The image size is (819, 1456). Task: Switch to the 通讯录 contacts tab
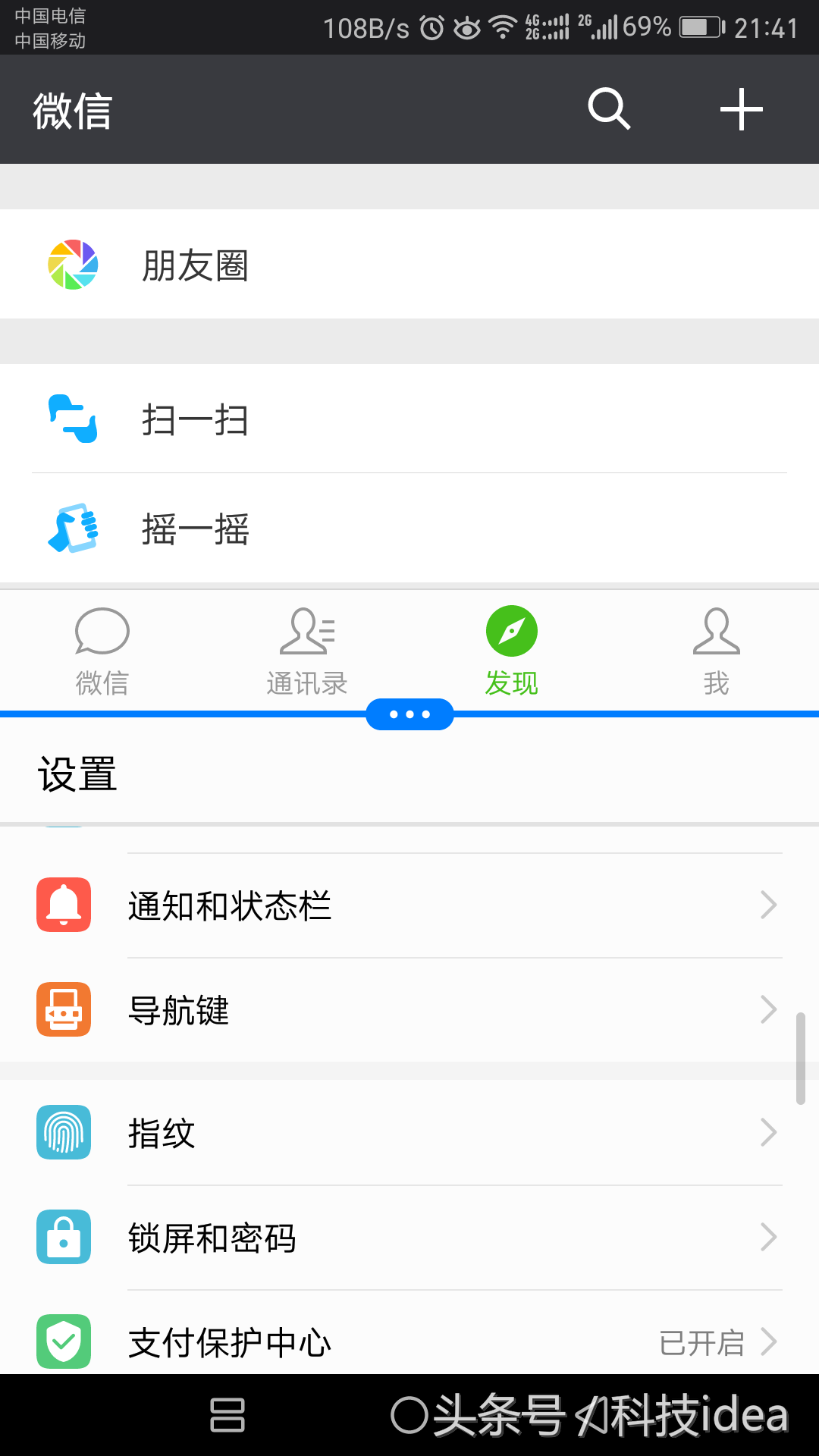[x=307, y=652]
